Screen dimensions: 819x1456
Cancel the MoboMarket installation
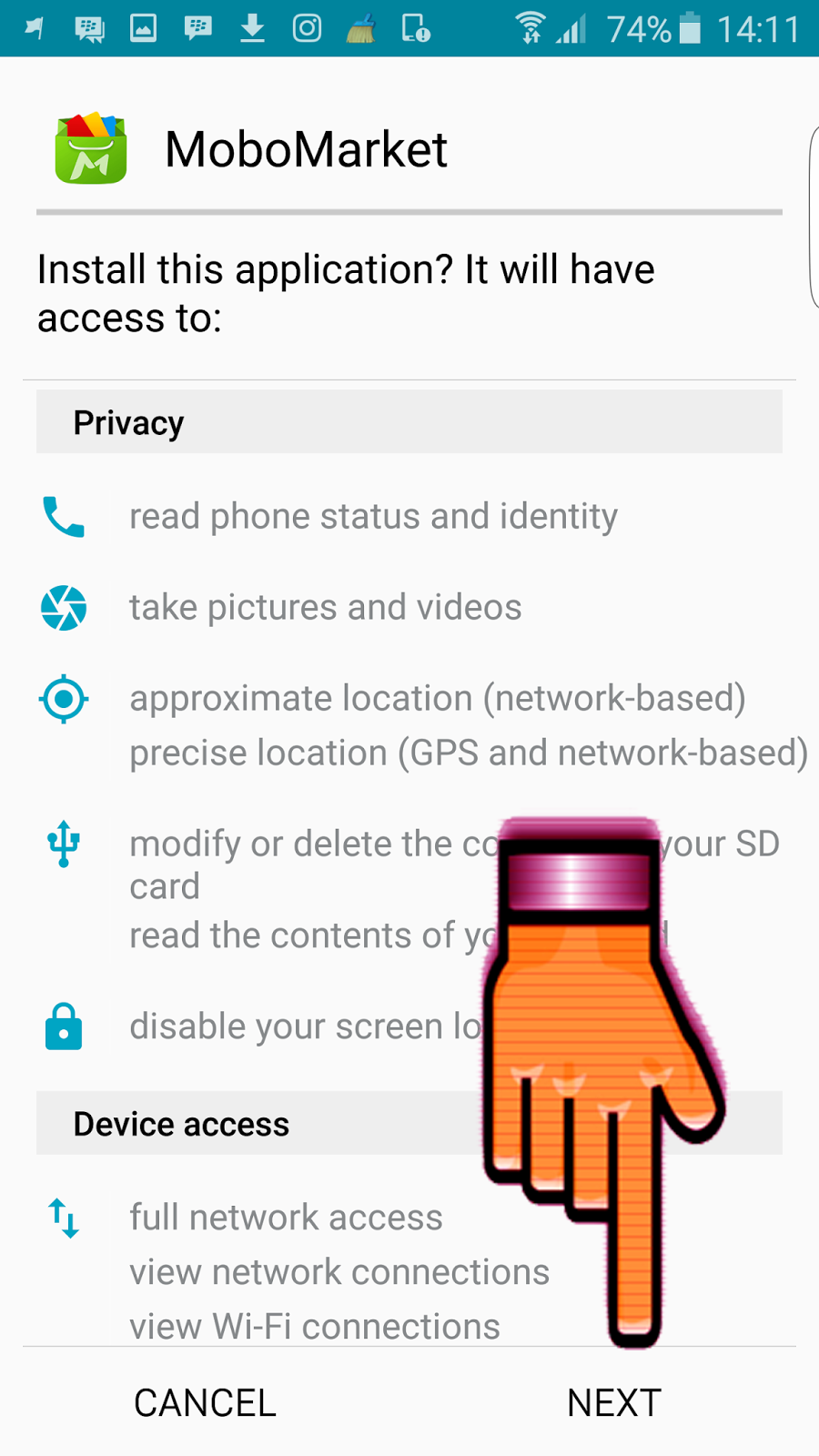pos(205,1402)
